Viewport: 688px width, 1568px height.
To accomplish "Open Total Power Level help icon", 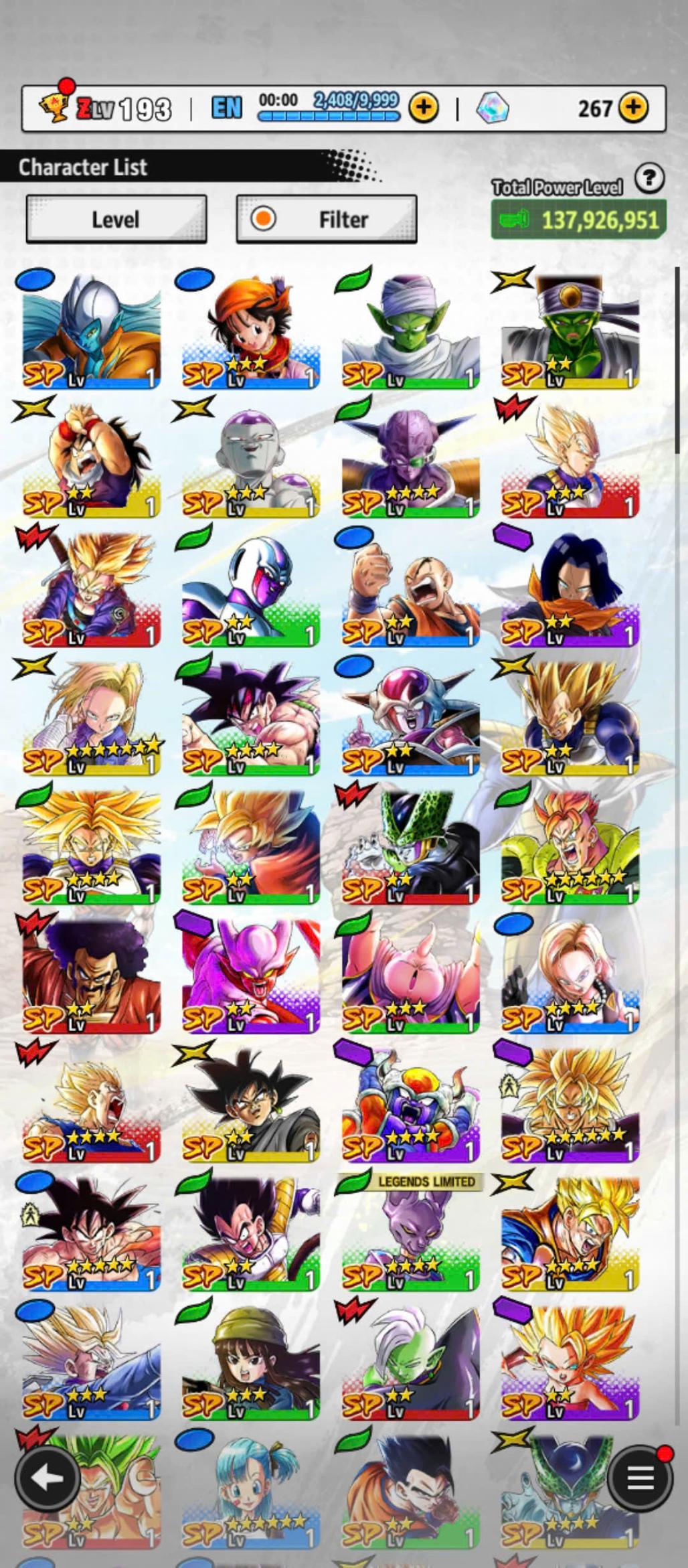I will (x=649, y=179).
